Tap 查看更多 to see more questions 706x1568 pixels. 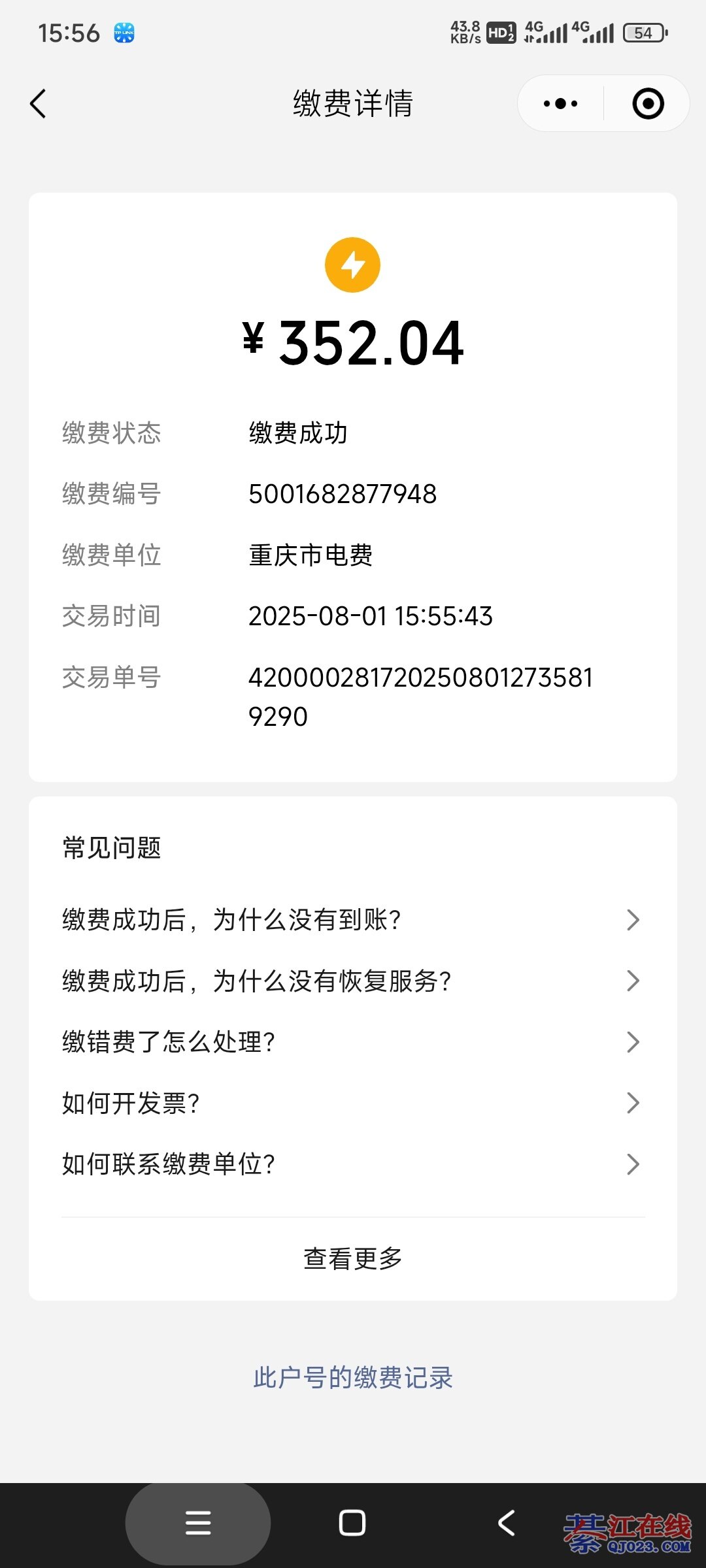click(353, 1258)
